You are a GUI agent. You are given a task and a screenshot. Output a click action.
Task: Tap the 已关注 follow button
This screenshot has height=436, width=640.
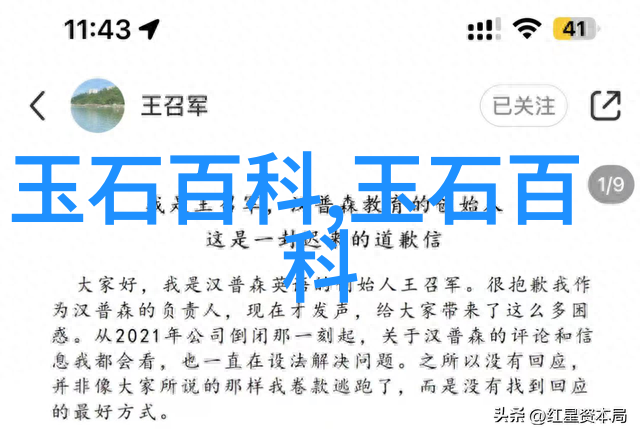523,104
